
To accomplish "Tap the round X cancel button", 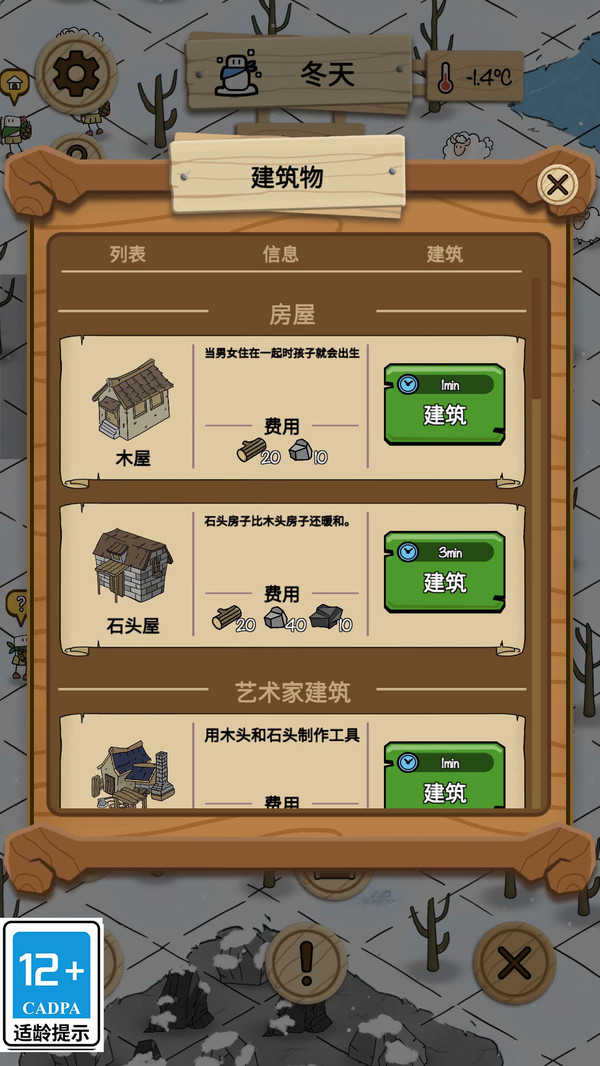I will pyautogui.click(x=514, y=962).
